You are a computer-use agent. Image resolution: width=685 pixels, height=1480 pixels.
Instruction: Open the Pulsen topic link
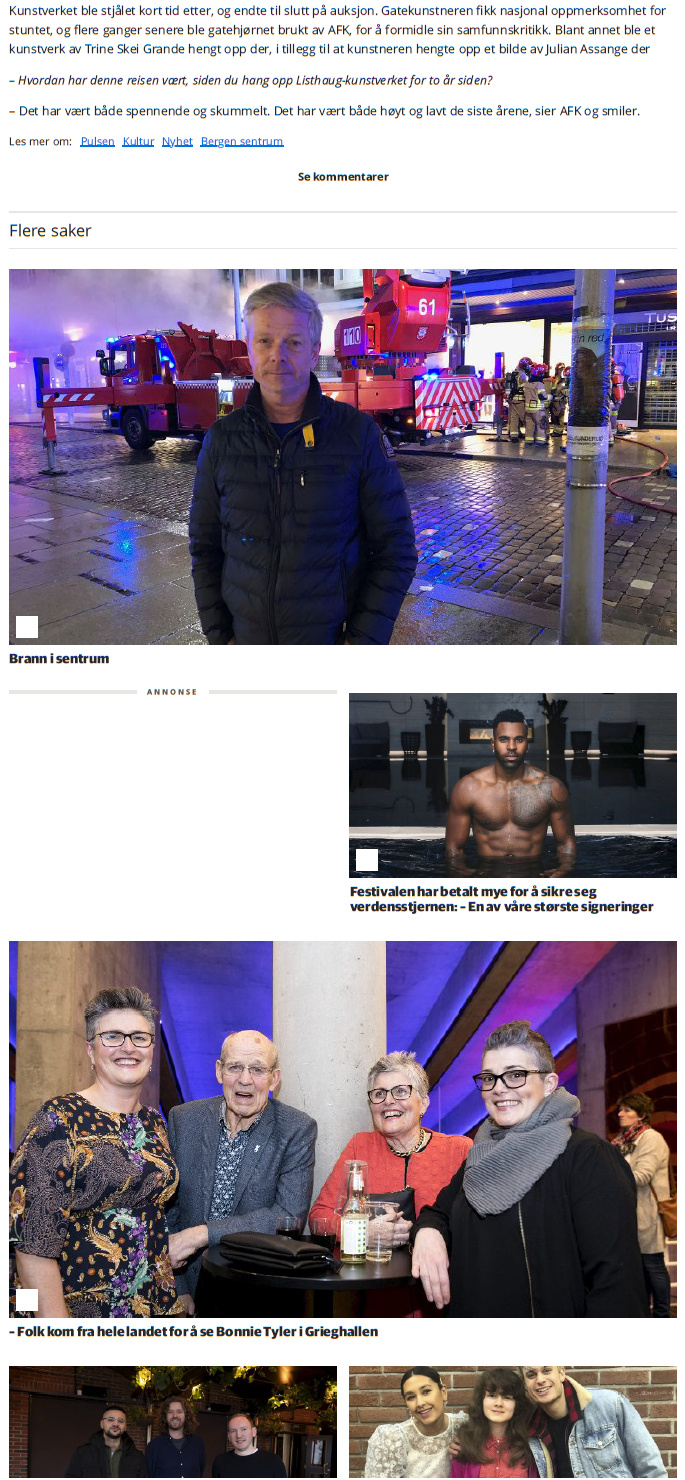coord(97,142)
